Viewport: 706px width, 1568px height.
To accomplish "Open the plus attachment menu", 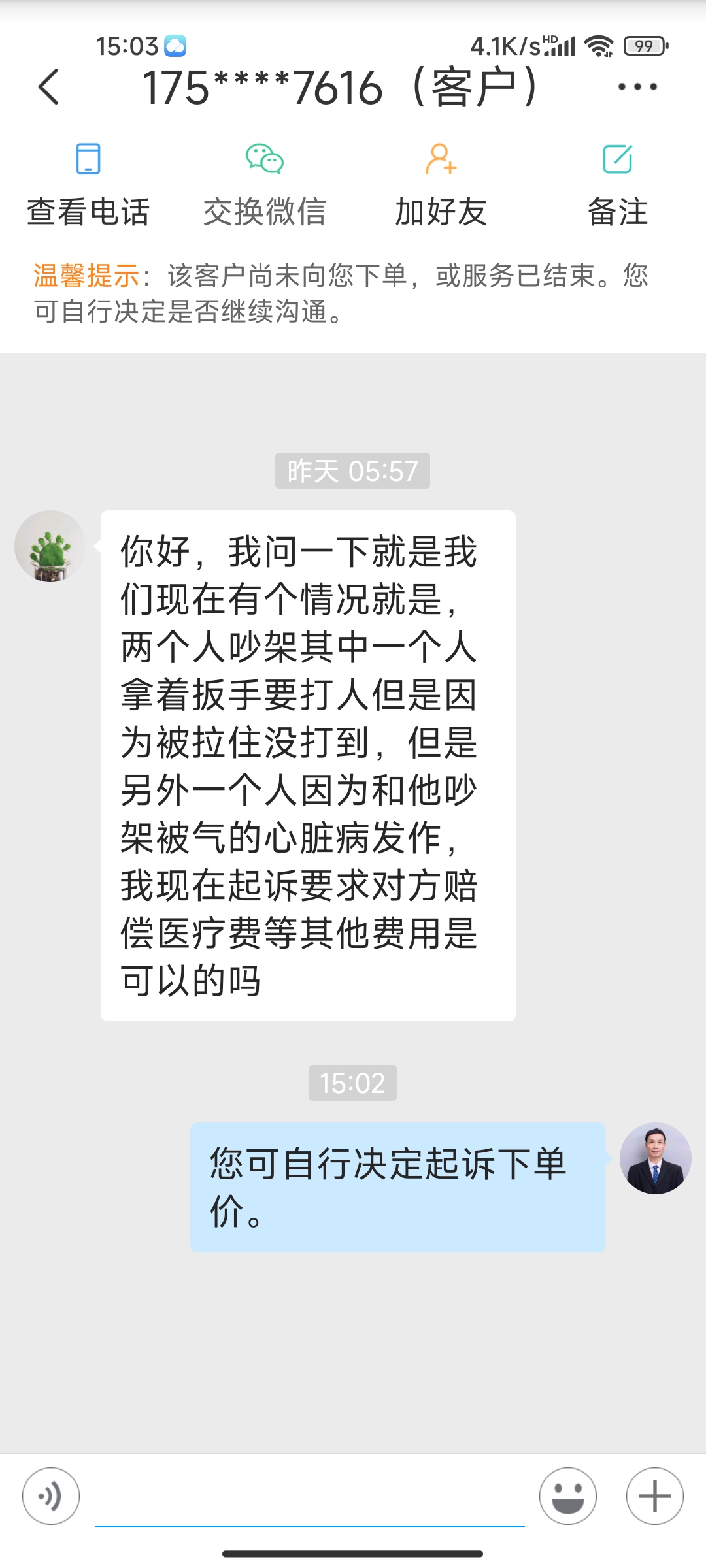I will click(654, 1495).
